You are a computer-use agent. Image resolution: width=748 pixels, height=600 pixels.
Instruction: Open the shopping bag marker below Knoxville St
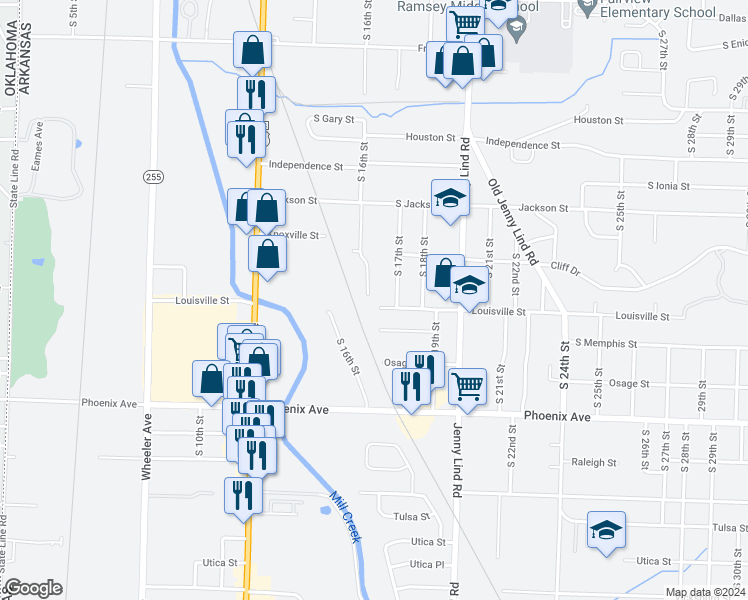tap(268, 255)
